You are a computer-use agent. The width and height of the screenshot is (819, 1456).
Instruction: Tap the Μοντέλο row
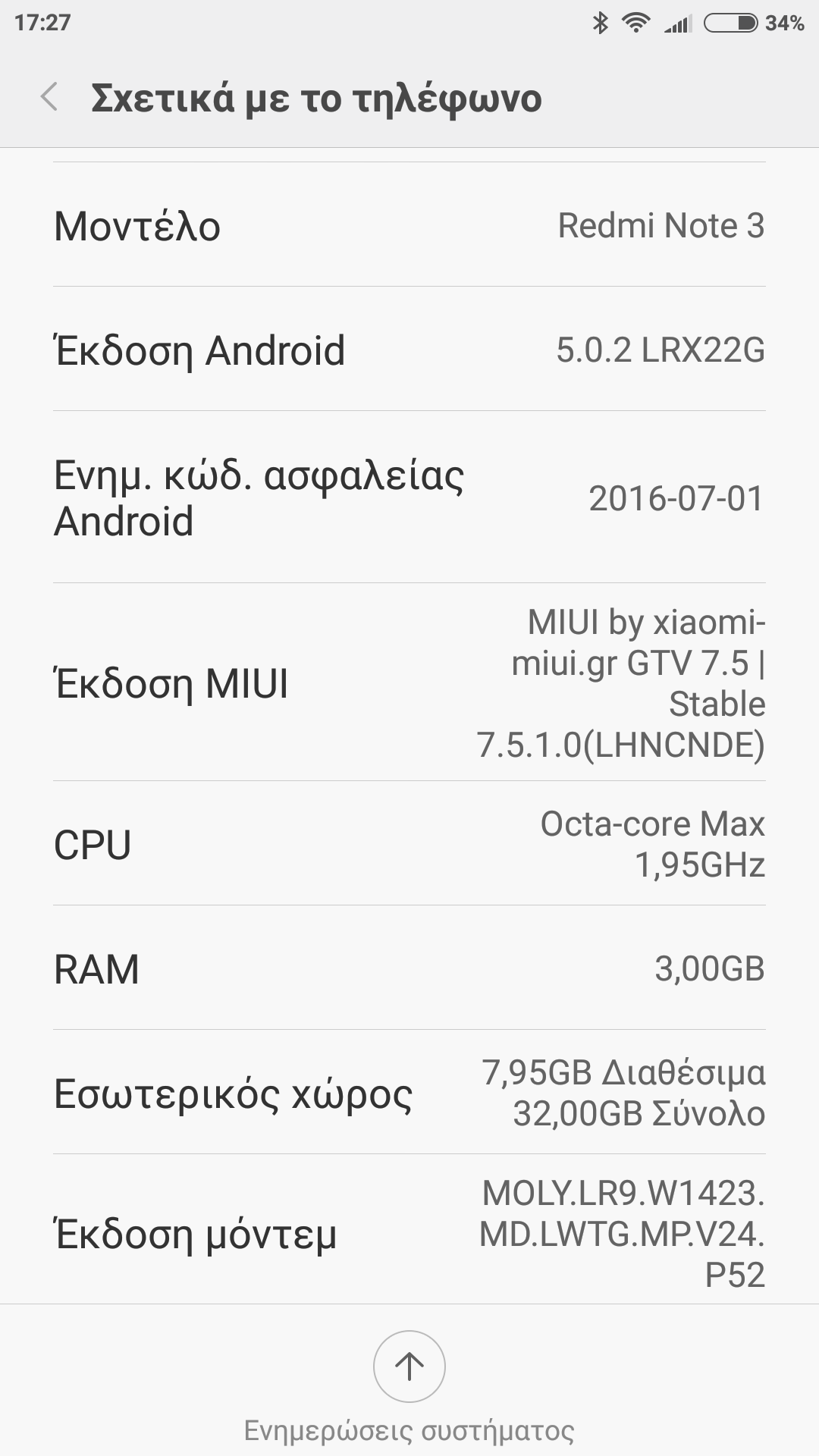[409, 225]
